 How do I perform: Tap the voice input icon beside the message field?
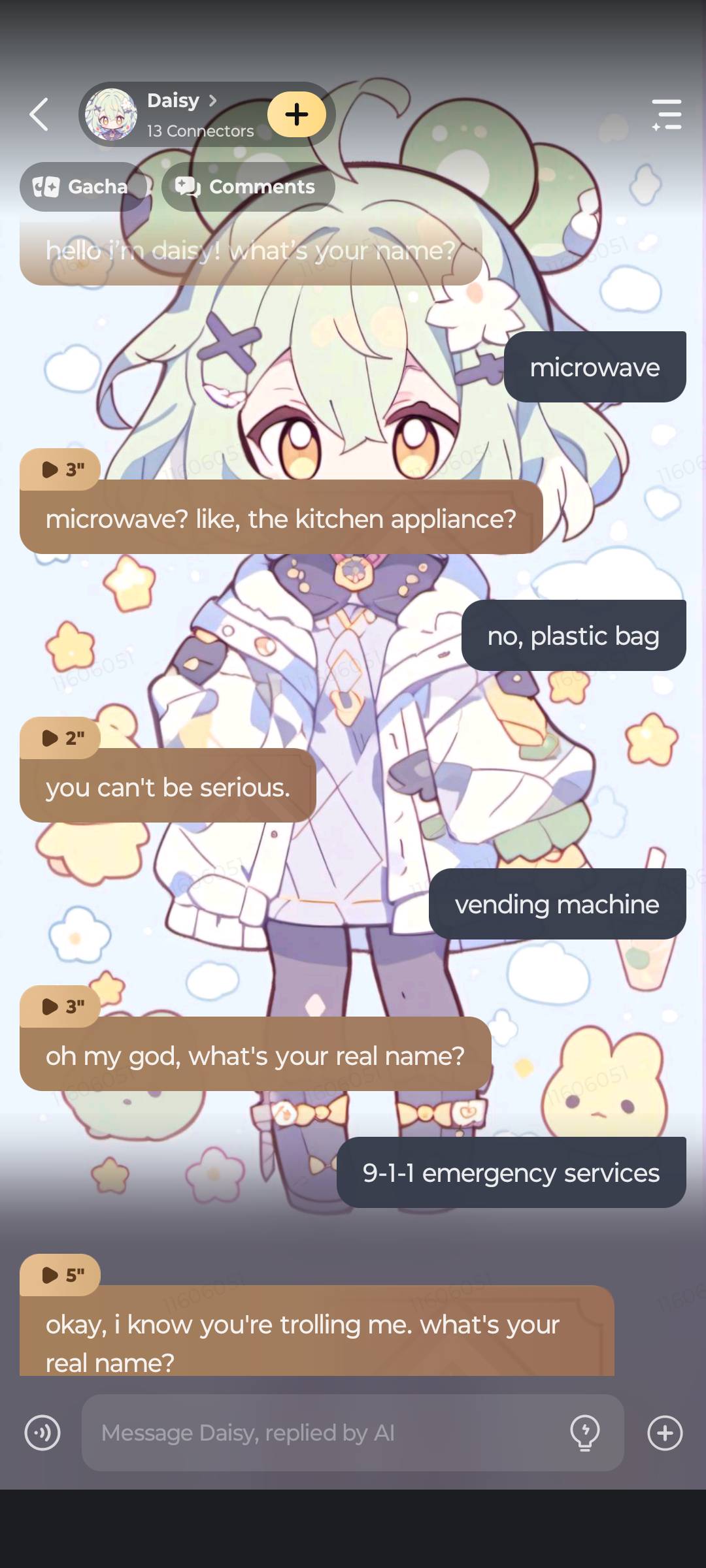point(42,1433)
